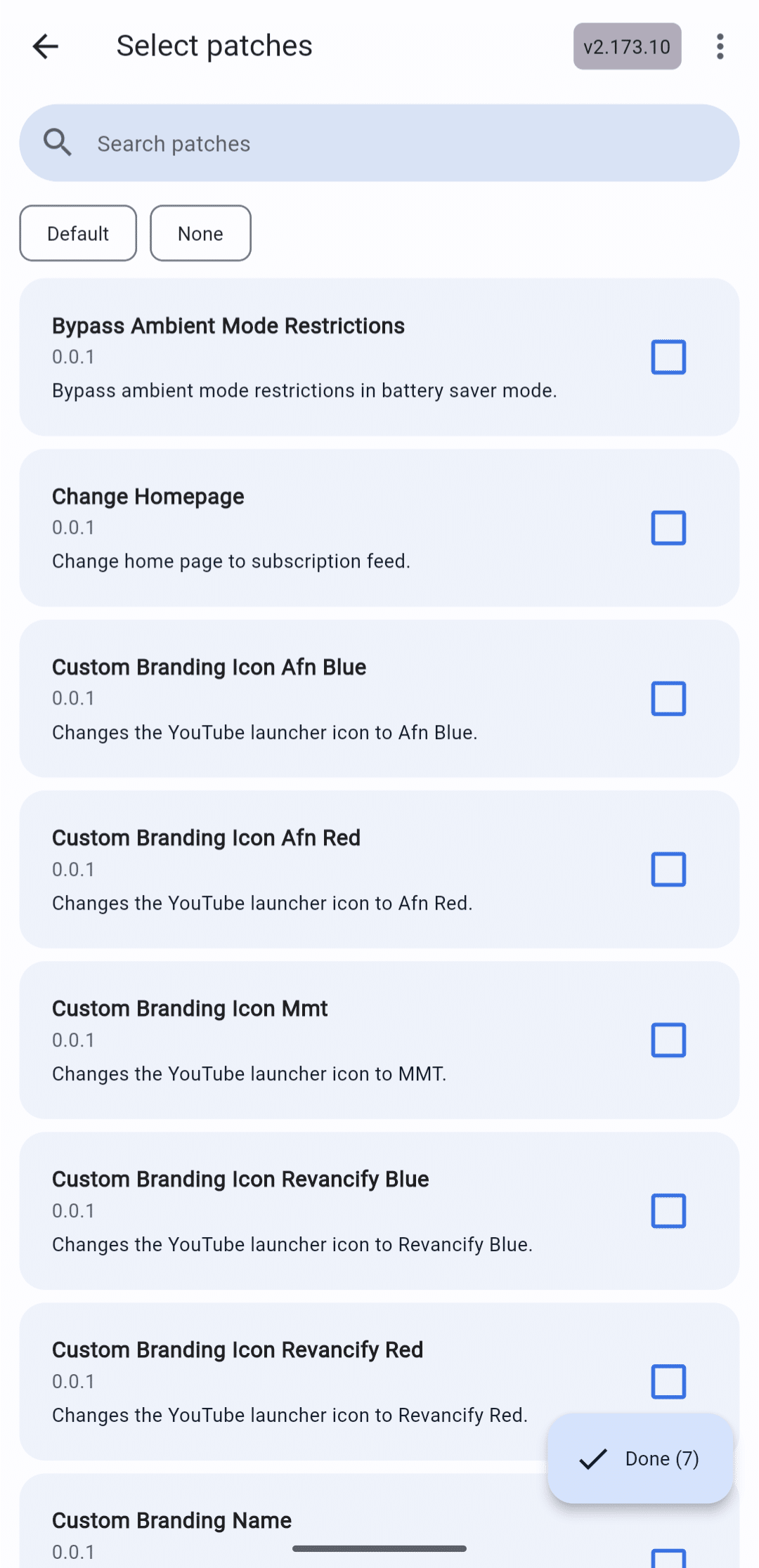Enable the Change Homepage patch
The image size is (759, 1568).
tap(668, 528)
